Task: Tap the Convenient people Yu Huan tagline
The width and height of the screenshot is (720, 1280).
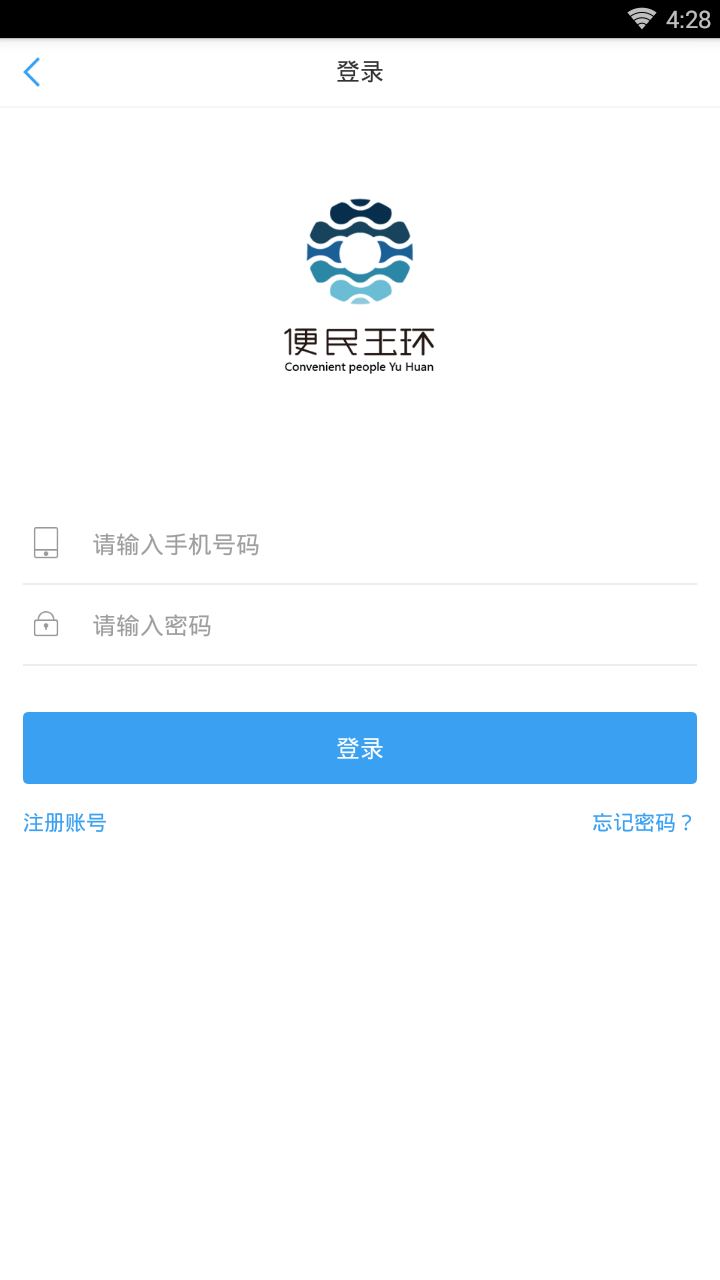Action: [359, 366]
